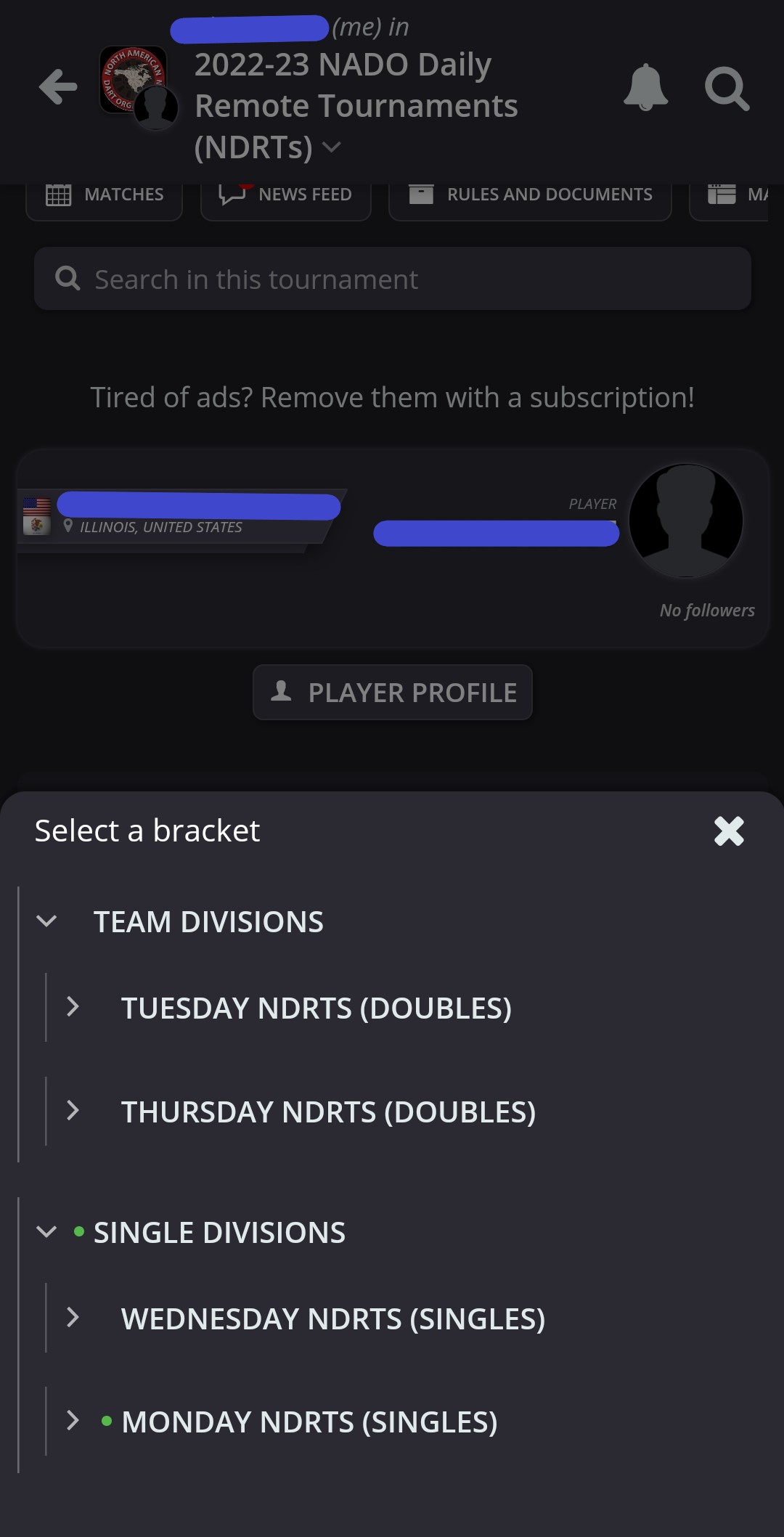The height and width of the screenshot is (1537, 784).
Task: Open the notifications bell
Action: (x=645, y=88)
